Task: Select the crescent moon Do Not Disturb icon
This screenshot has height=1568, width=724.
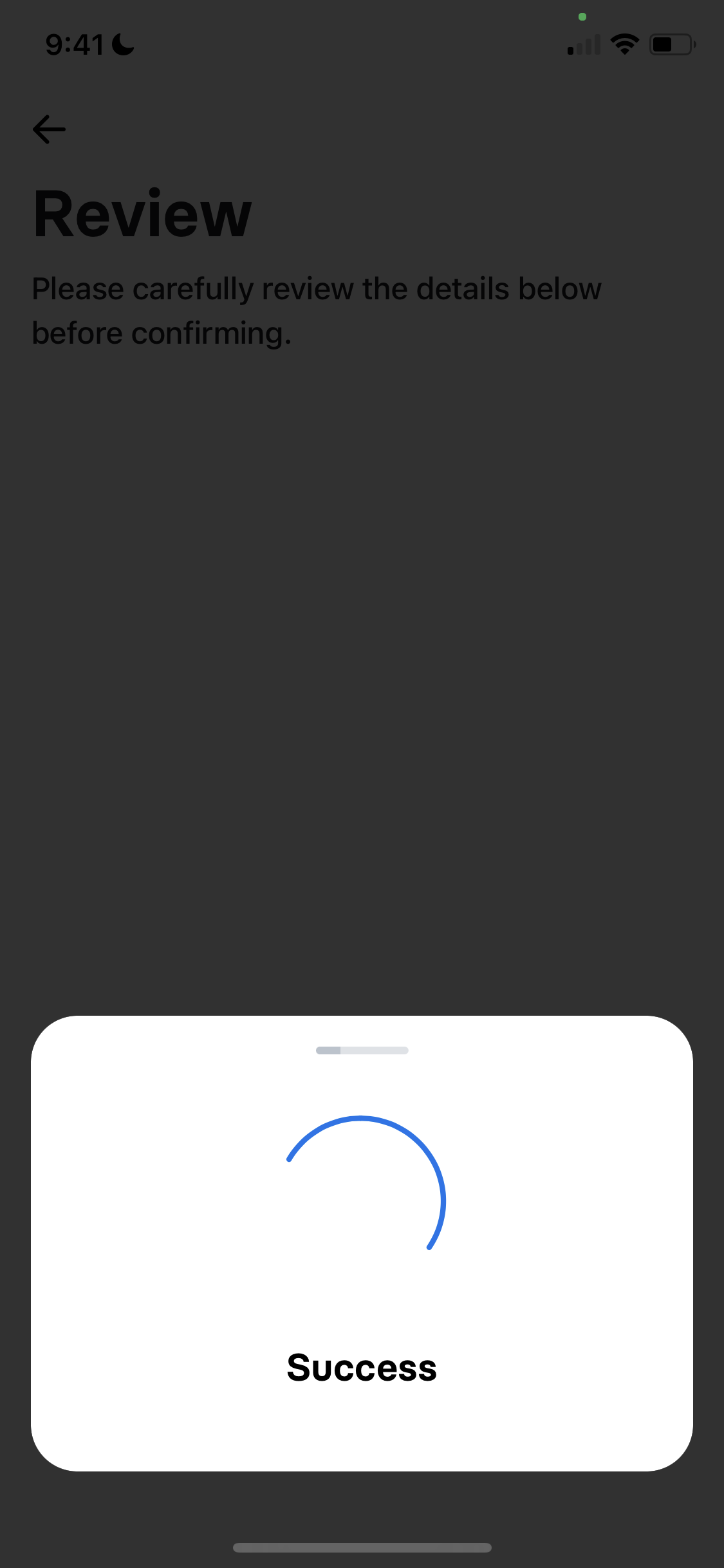Action: tap(122, 44)
